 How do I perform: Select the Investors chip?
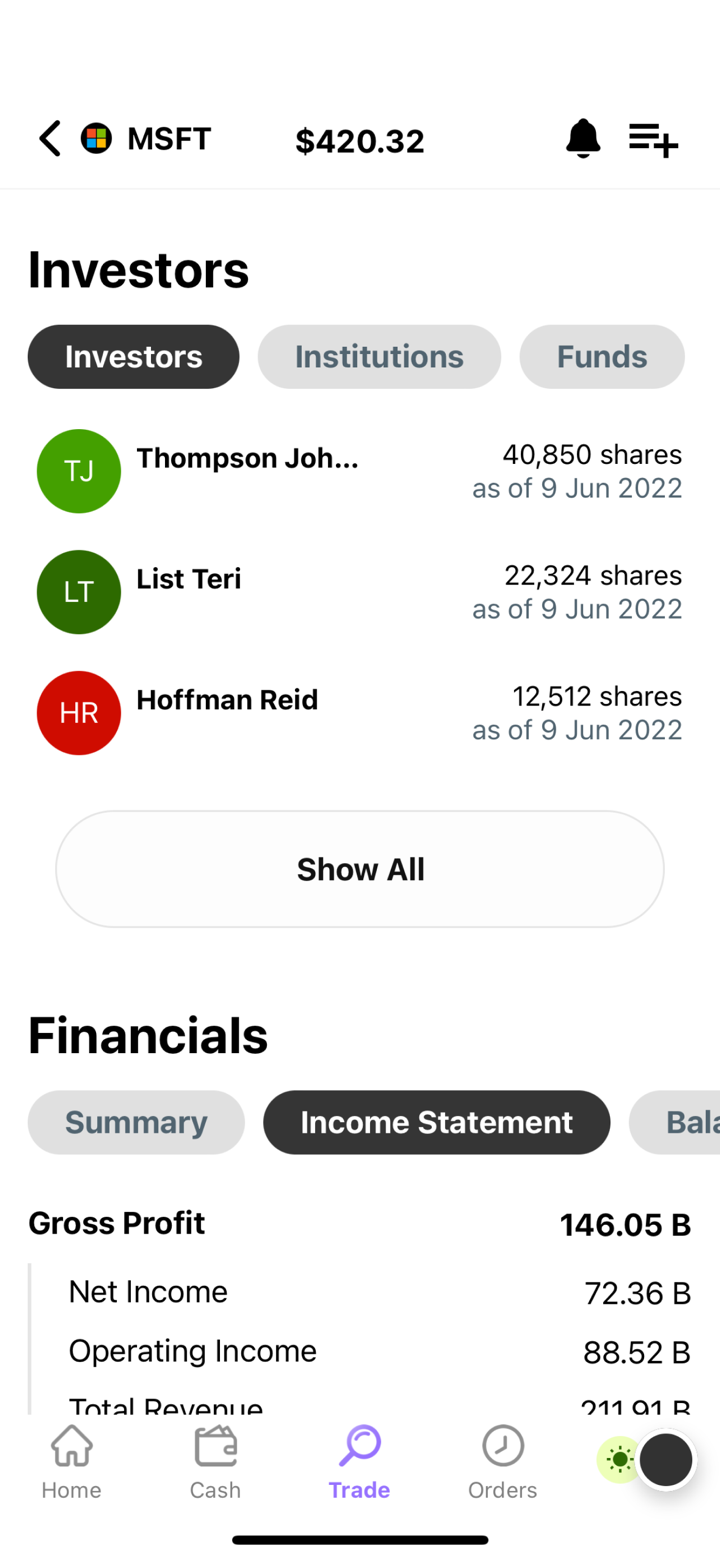(134, 357)
